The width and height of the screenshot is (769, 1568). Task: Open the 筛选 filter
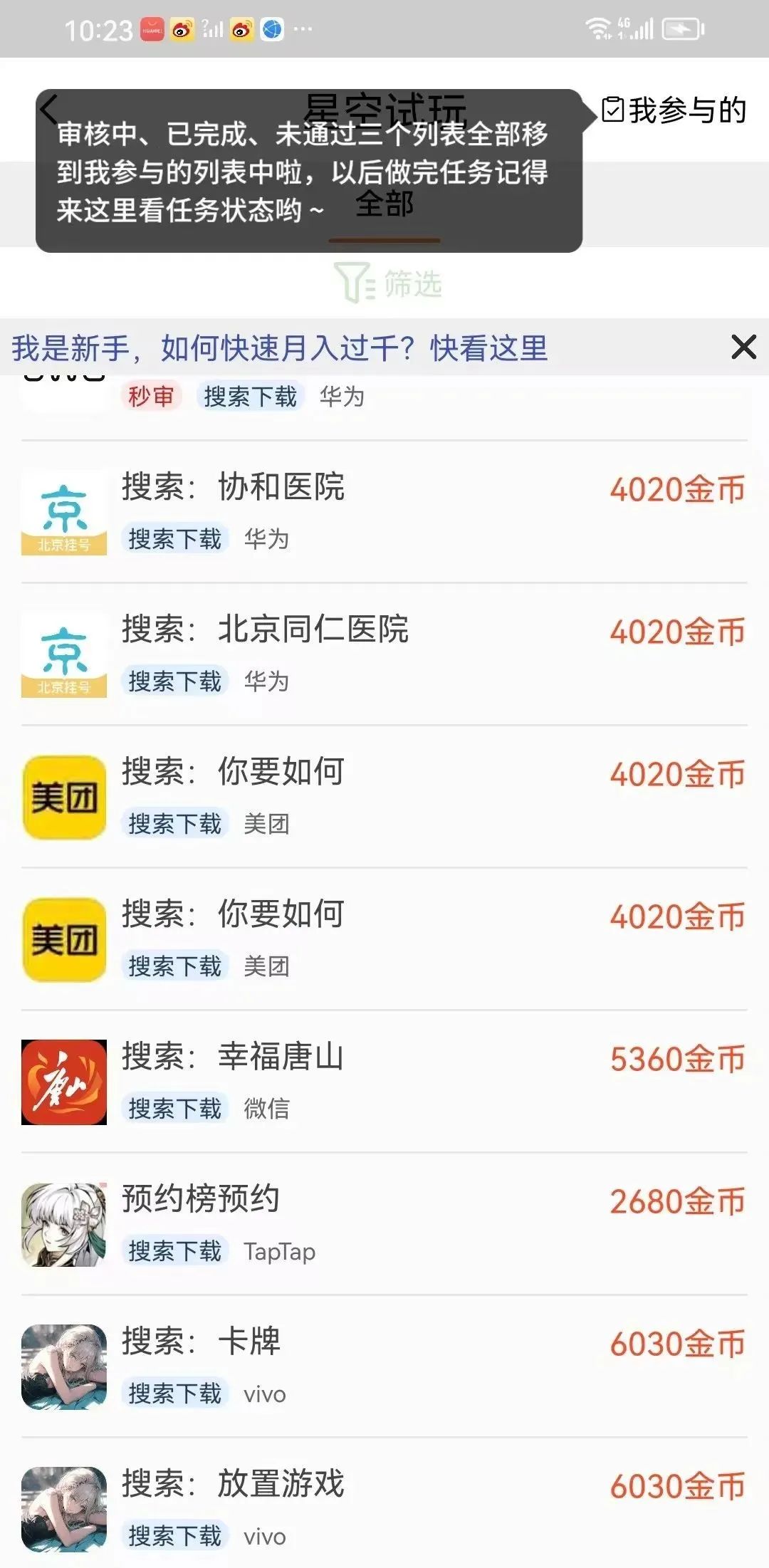(x=388, y=283)
